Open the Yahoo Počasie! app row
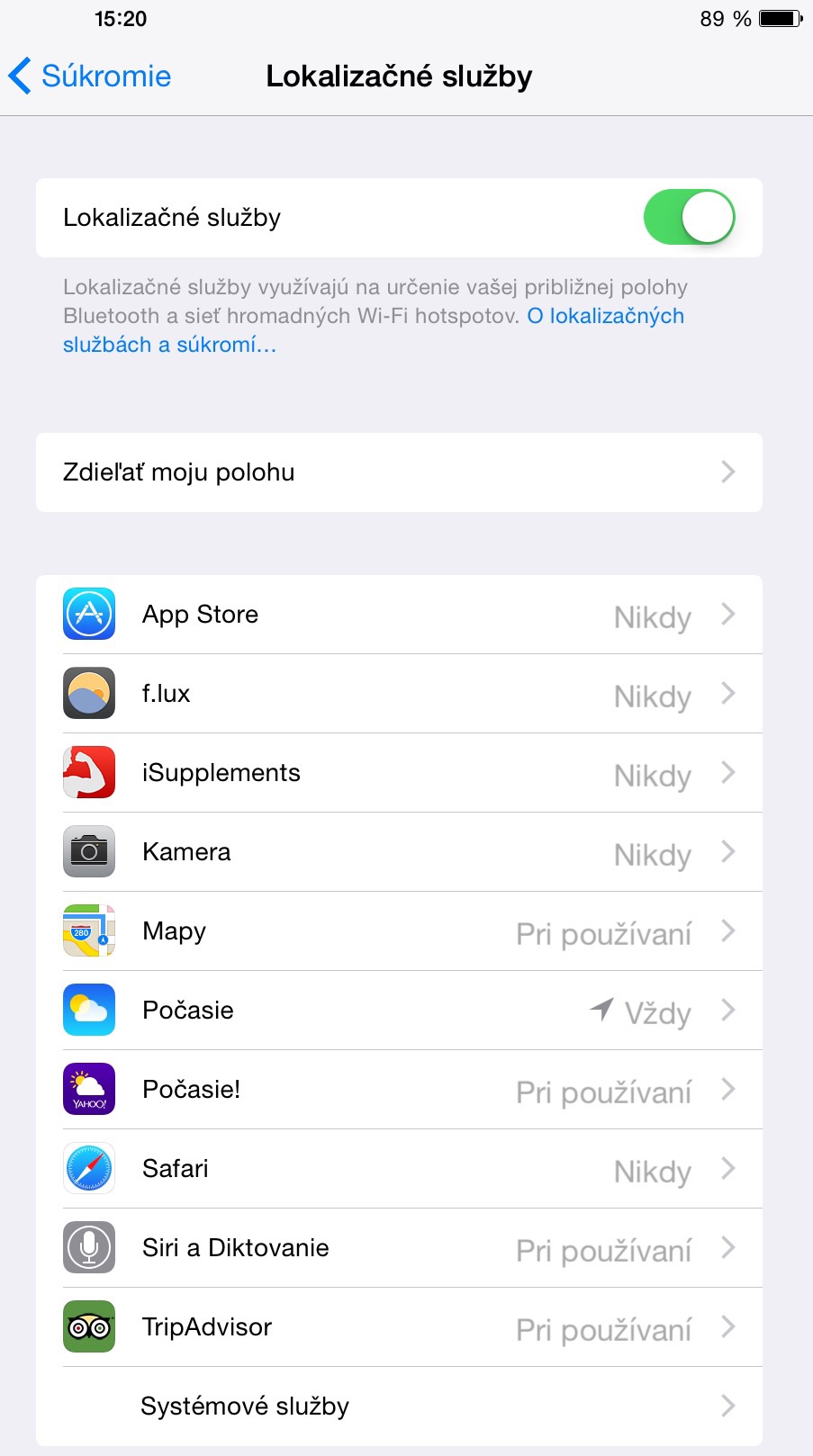The width and height of the screenshot is (813, 1456). pos(399,1090)
